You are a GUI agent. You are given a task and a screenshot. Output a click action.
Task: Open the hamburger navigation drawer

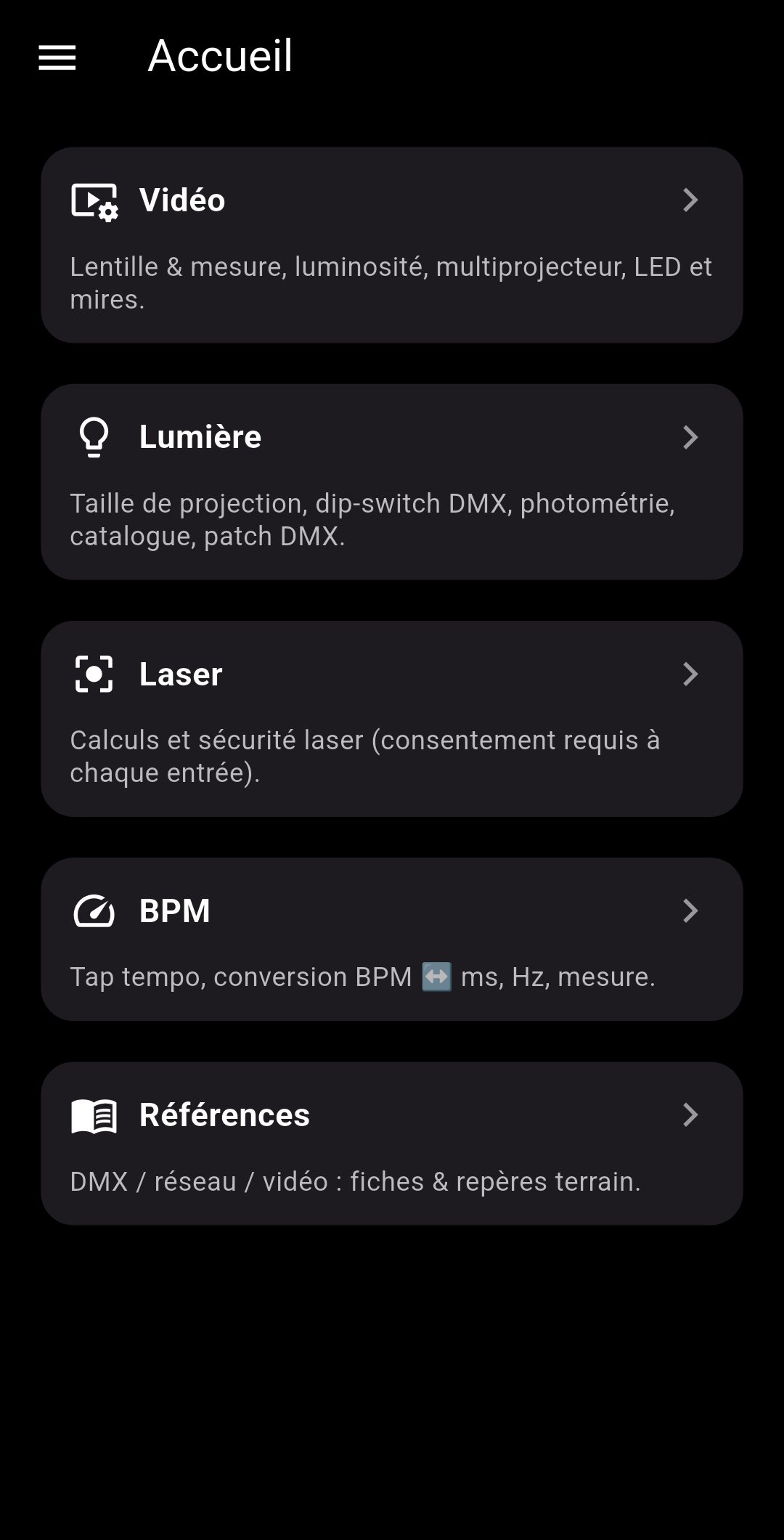pyautogui.click(x=57, y=57)
